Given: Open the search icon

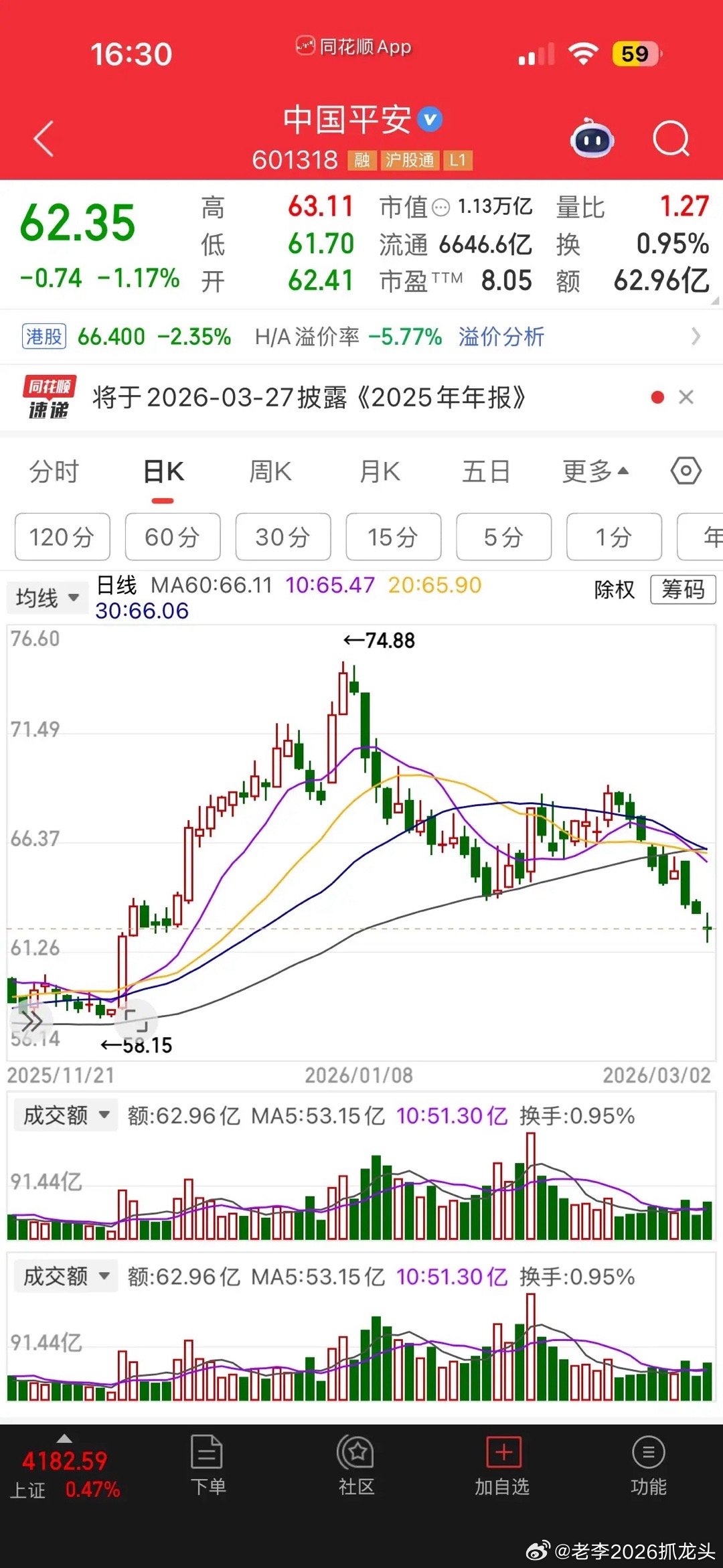Looking at the screenshot, I should 673,139.
